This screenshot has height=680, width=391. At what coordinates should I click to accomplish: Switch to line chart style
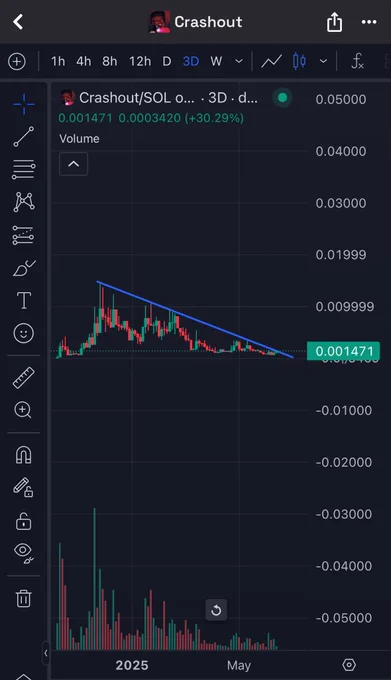[x=271, y=61]
